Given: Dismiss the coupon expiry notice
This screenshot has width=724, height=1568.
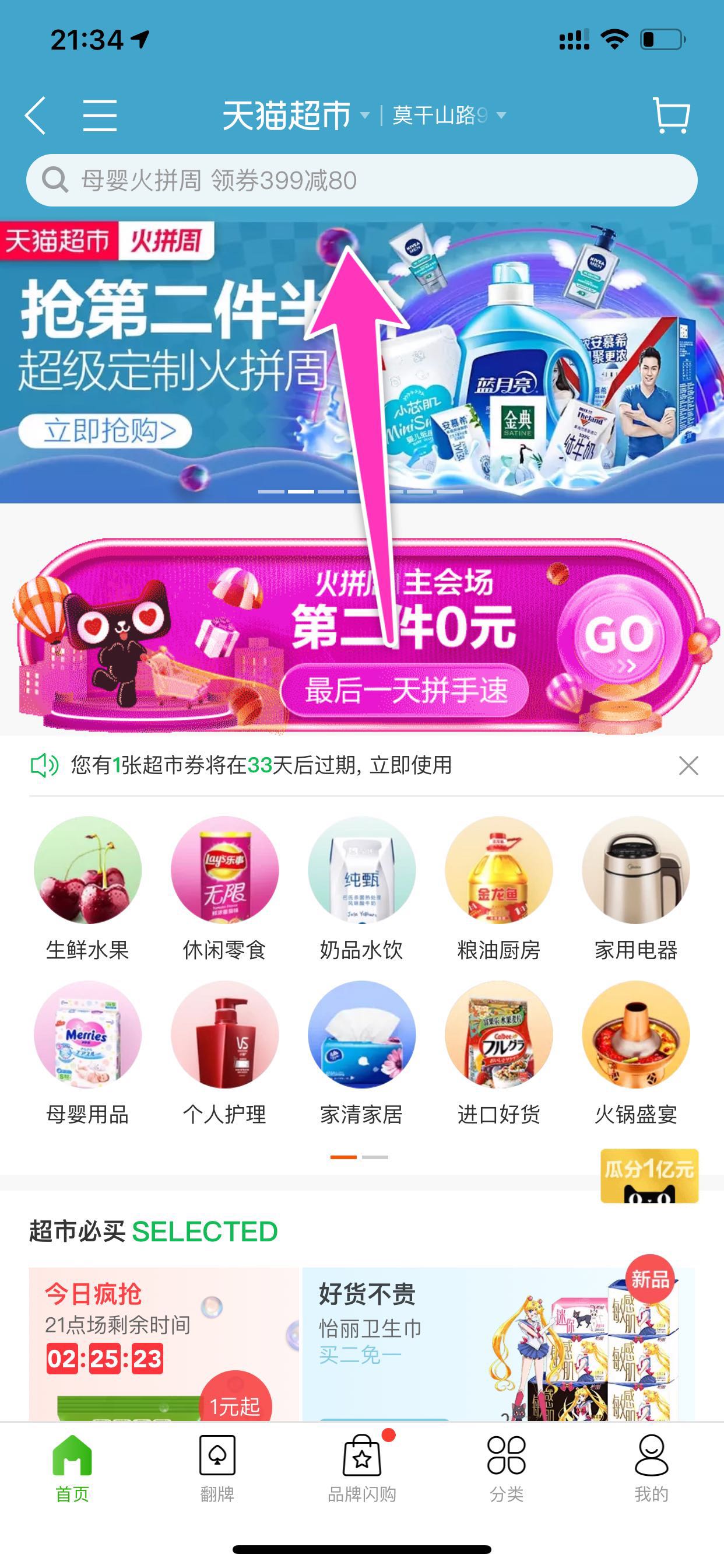Looking at the screenshot, I should (688, 765).
